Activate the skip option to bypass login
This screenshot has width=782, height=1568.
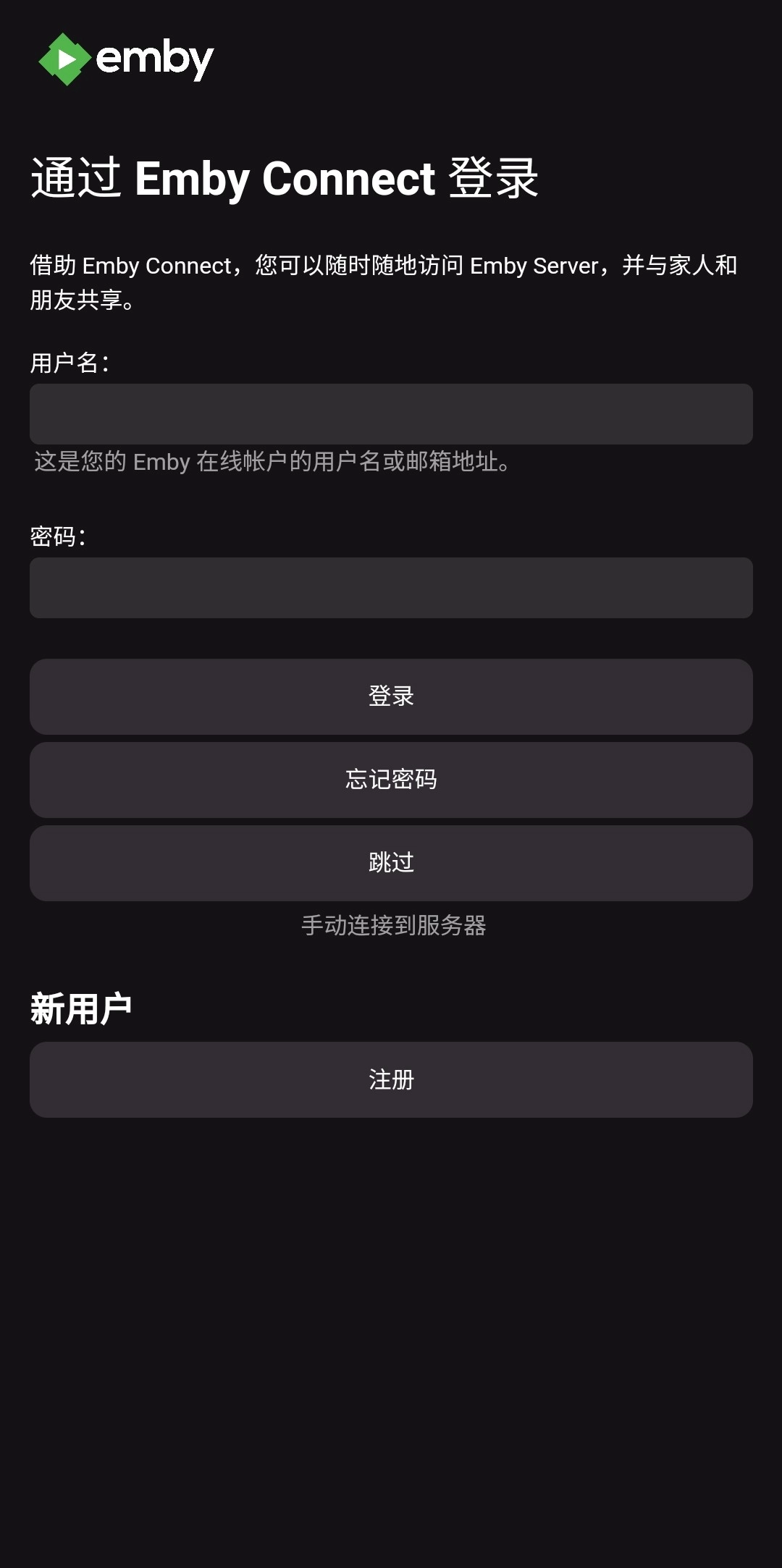pyautogui.click(x=391, y=863)
